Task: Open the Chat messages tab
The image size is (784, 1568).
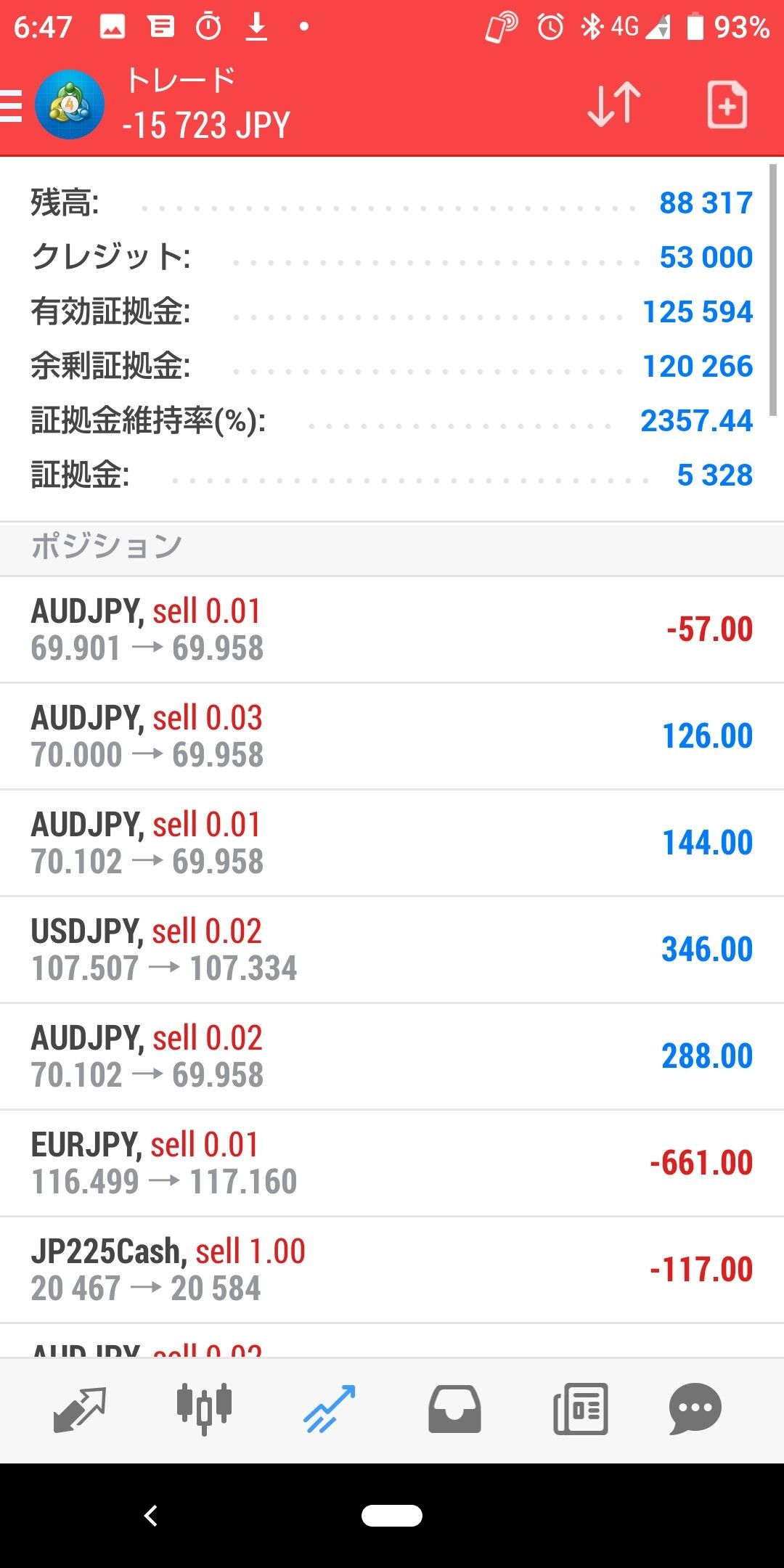Action: tap(695, 1410)
